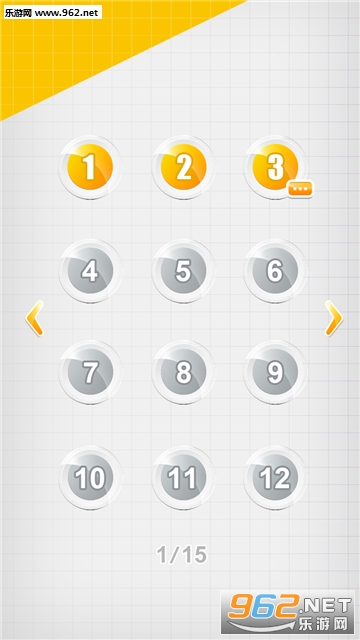Tap level 9
The image size is (360, 640).
tap(276, 372)
